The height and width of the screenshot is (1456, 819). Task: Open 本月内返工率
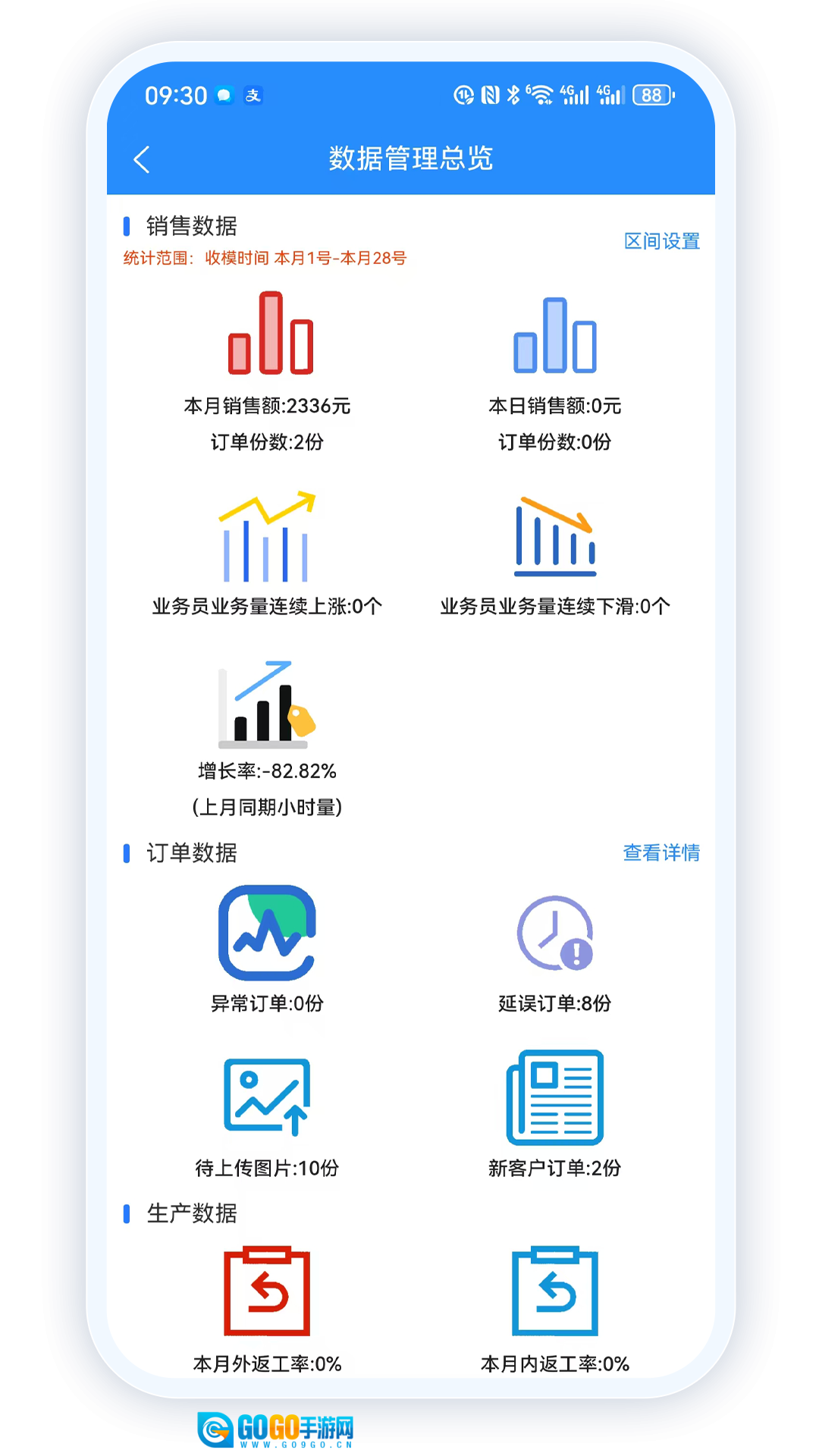click(x=554, y=1304)
